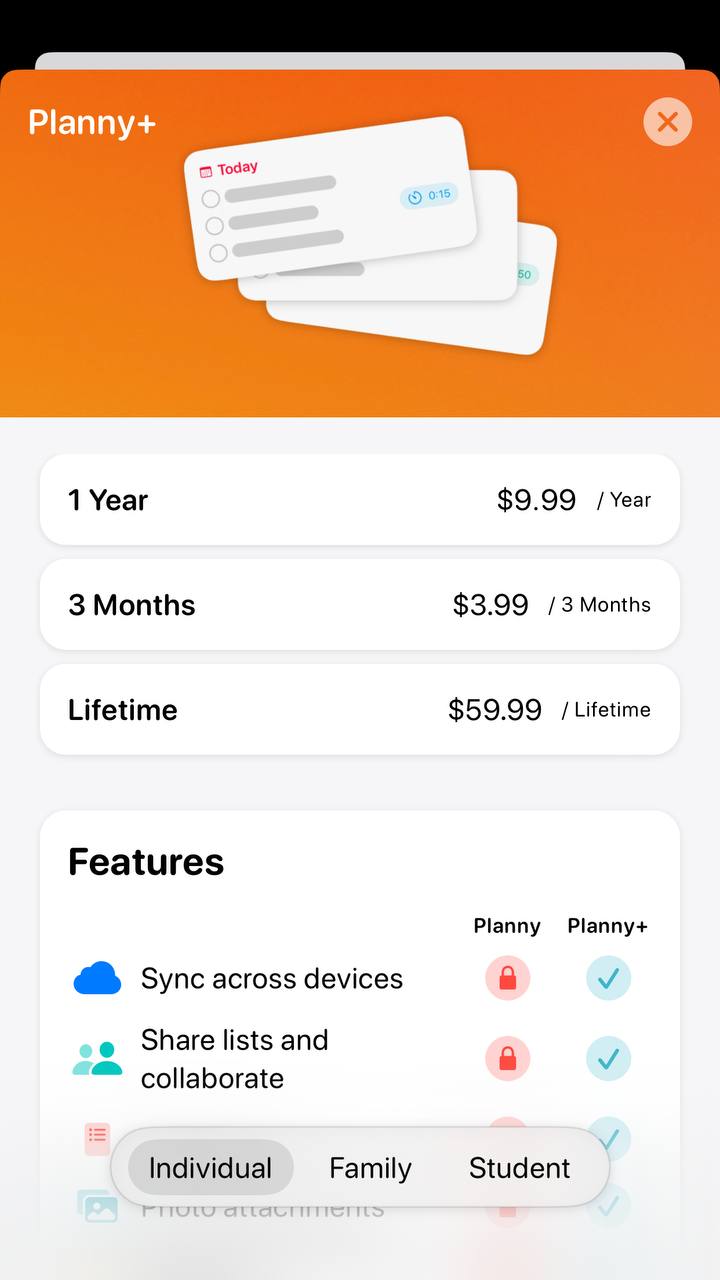Show Student pricing options
This screenshot has width=720, height=1280.
point(520,1168)
